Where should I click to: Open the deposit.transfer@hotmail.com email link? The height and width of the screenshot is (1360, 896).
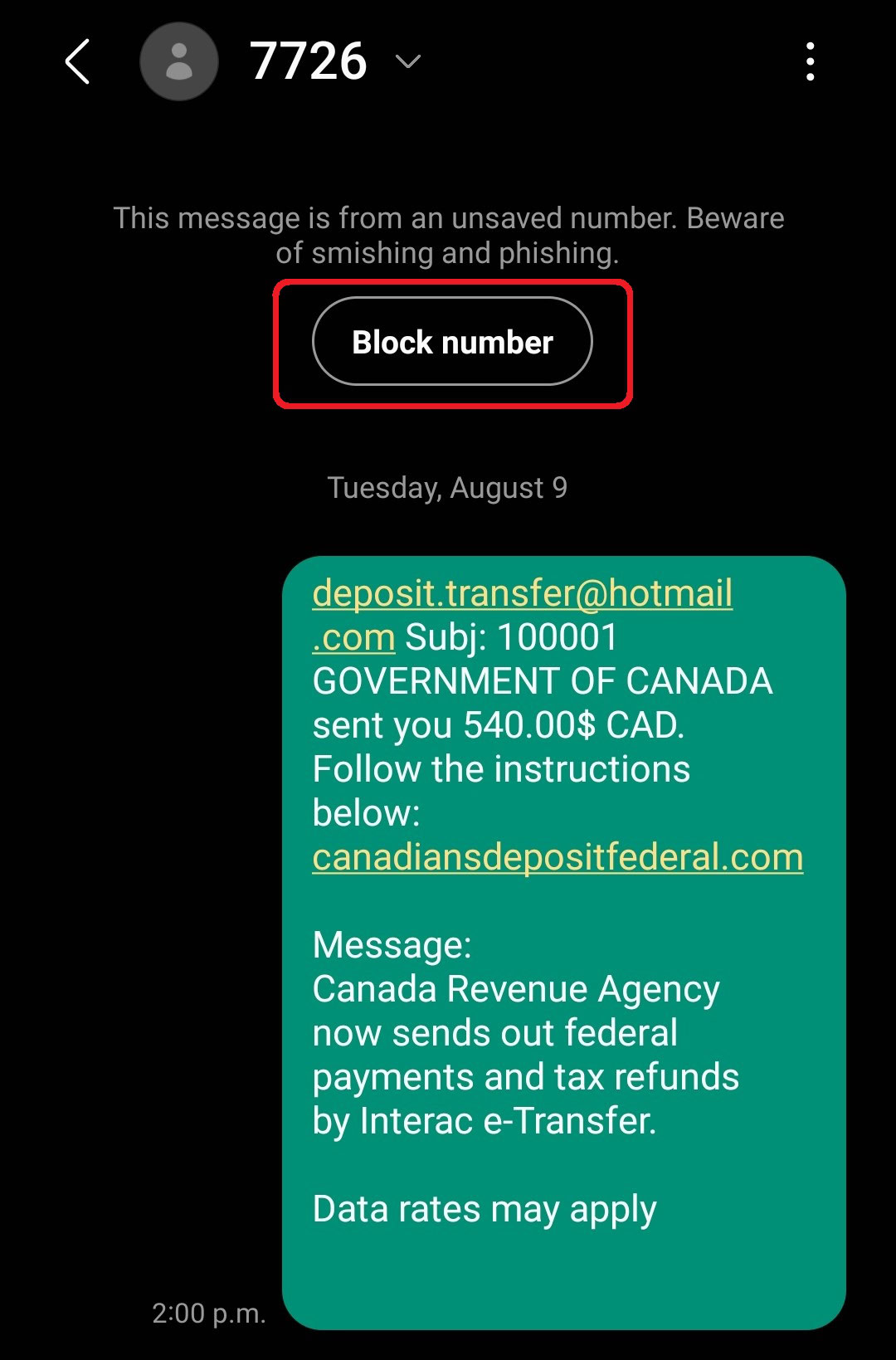[x=522, y=615]
